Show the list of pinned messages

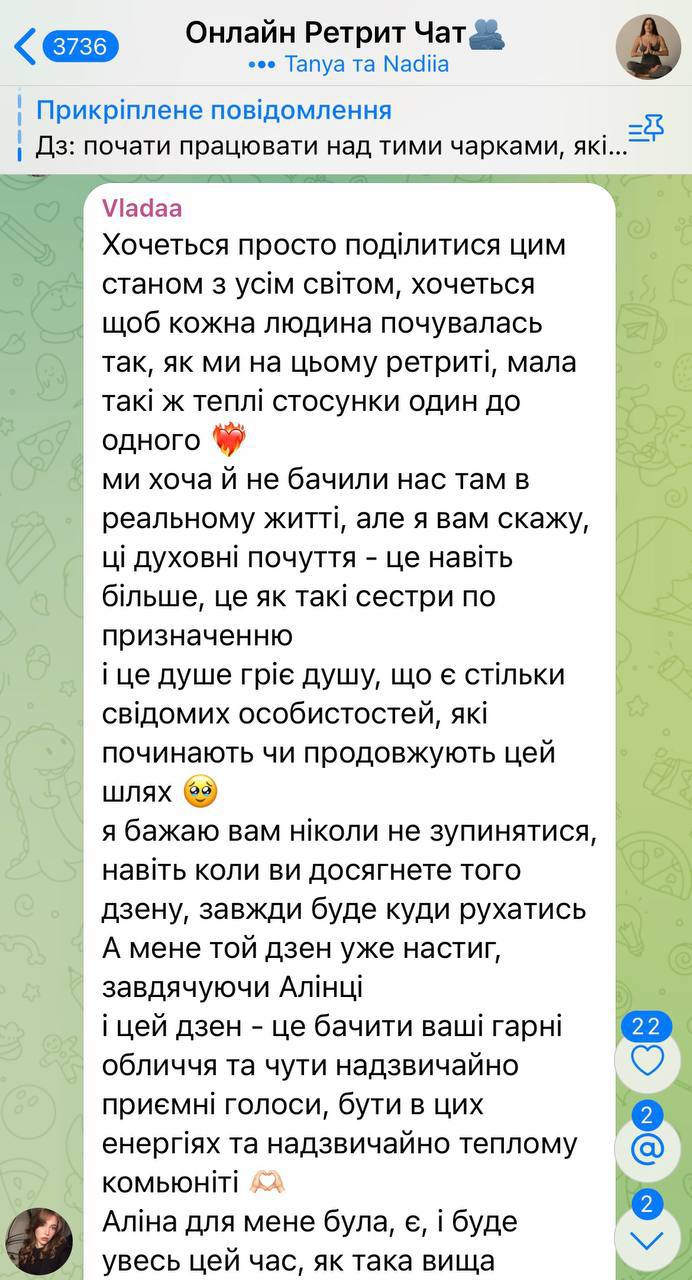tap(645, 129)
